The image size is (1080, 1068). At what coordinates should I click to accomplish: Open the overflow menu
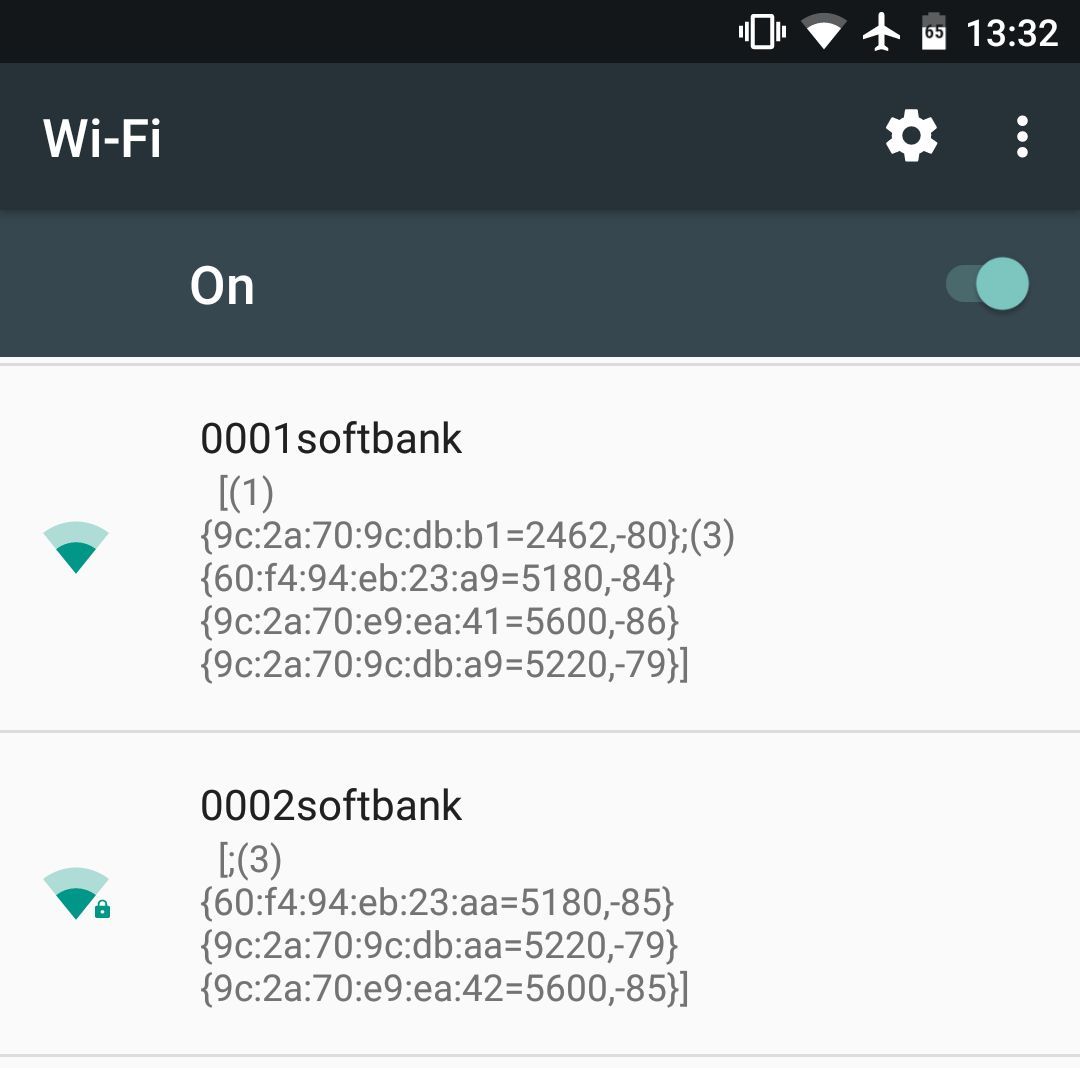(1021, 137)
